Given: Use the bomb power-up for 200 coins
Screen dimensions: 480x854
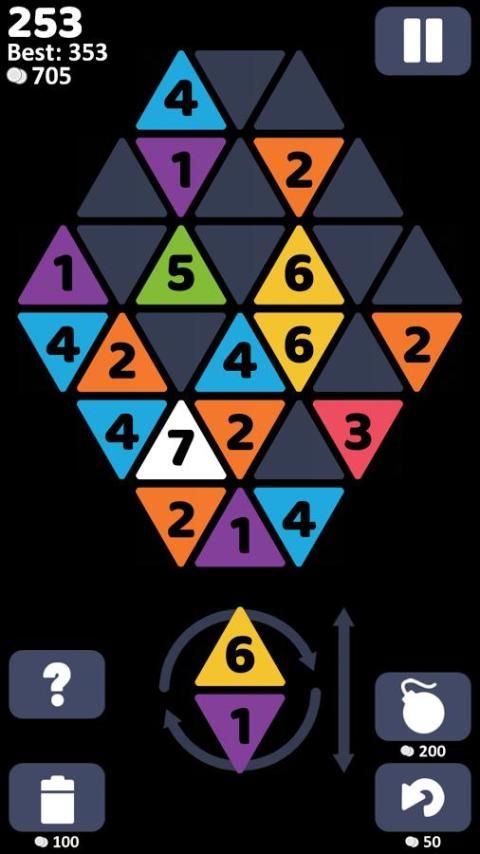Looking at the screenshot, I should point(423,706).
